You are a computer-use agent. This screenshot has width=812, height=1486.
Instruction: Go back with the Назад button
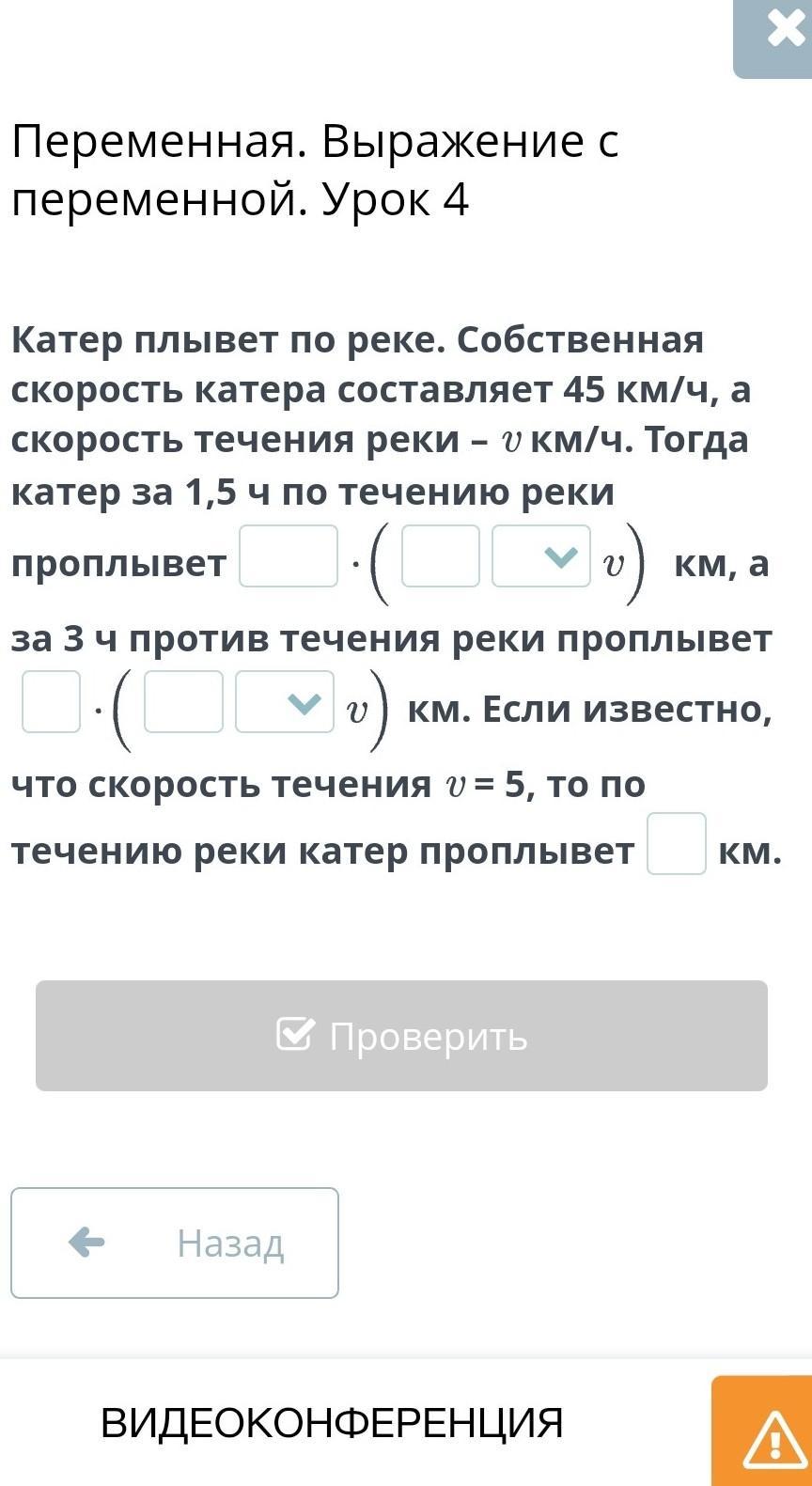click(x=175, y=1243)
